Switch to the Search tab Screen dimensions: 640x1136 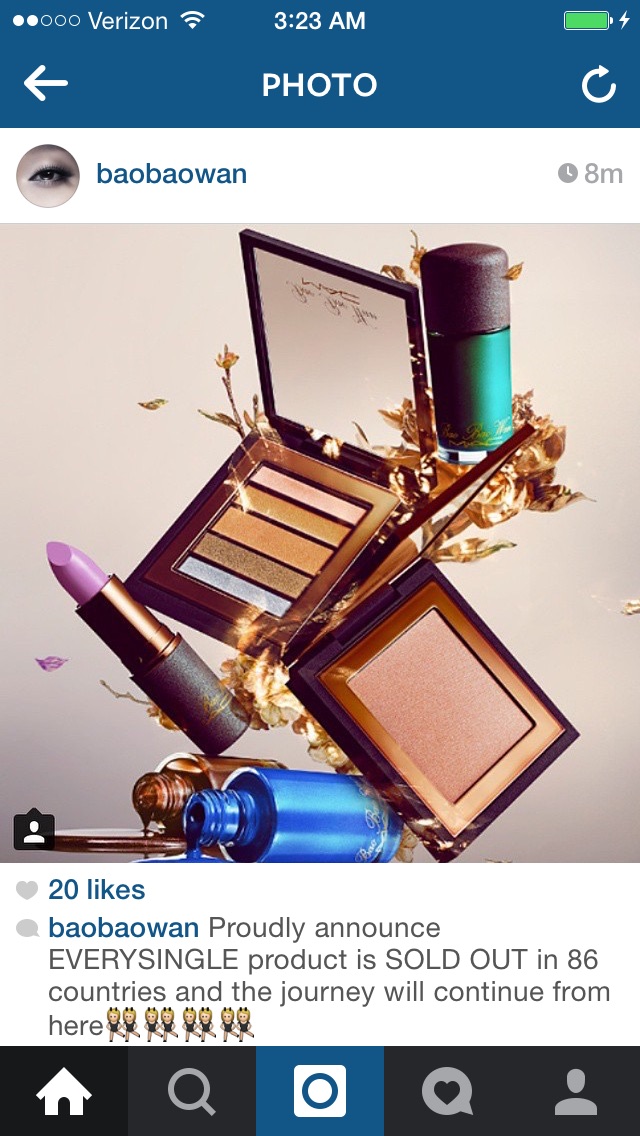coord(192,1091)
